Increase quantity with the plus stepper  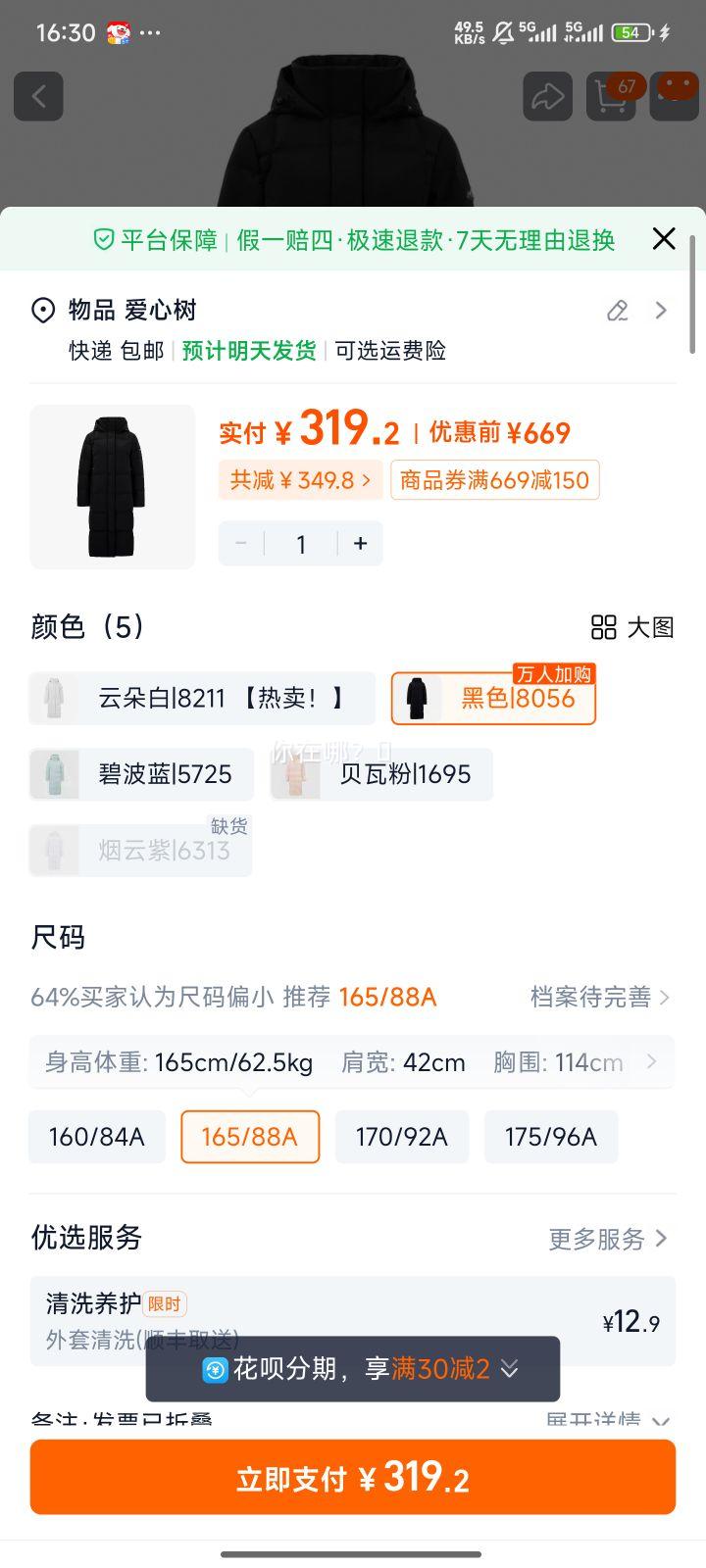coord(360,543)
